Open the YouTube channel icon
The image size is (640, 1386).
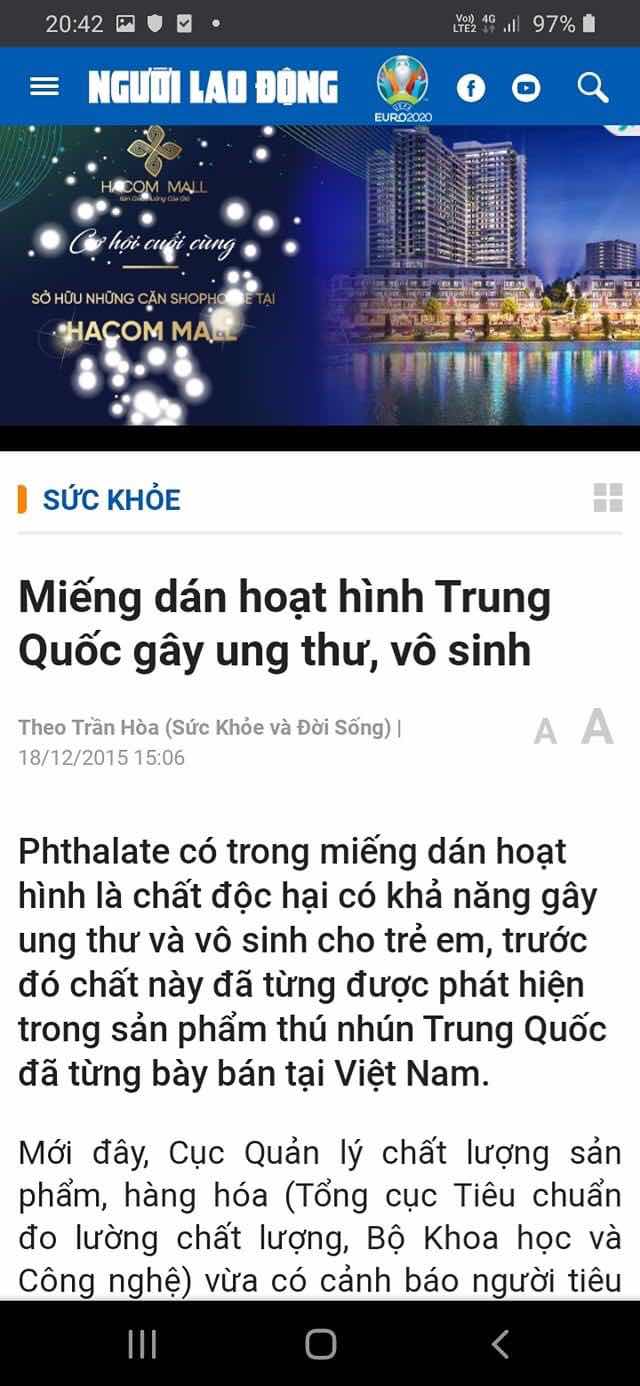[x=526, y=88]
